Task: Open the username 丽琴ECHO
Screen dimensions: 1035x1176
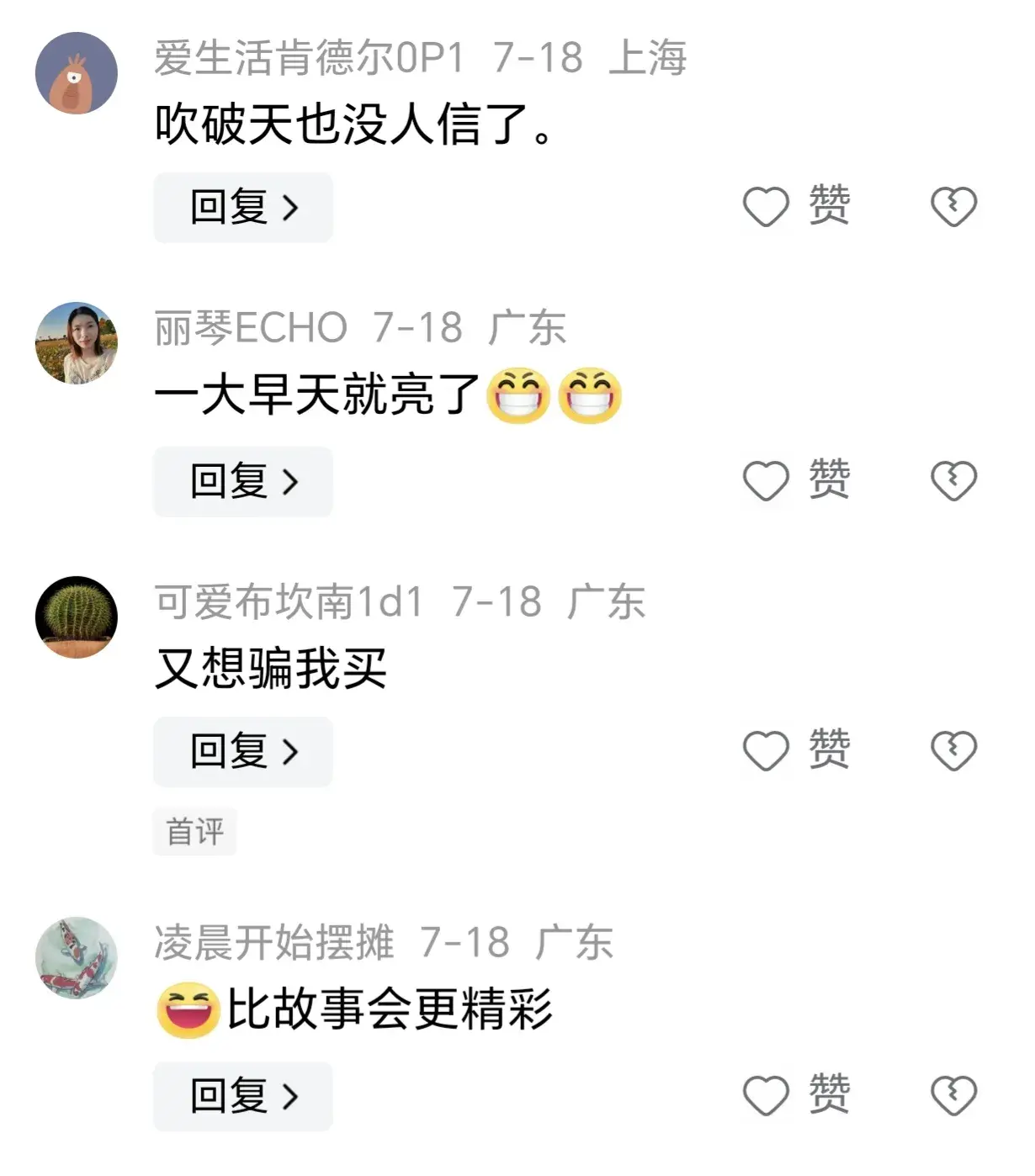Action: pos(251,328)
